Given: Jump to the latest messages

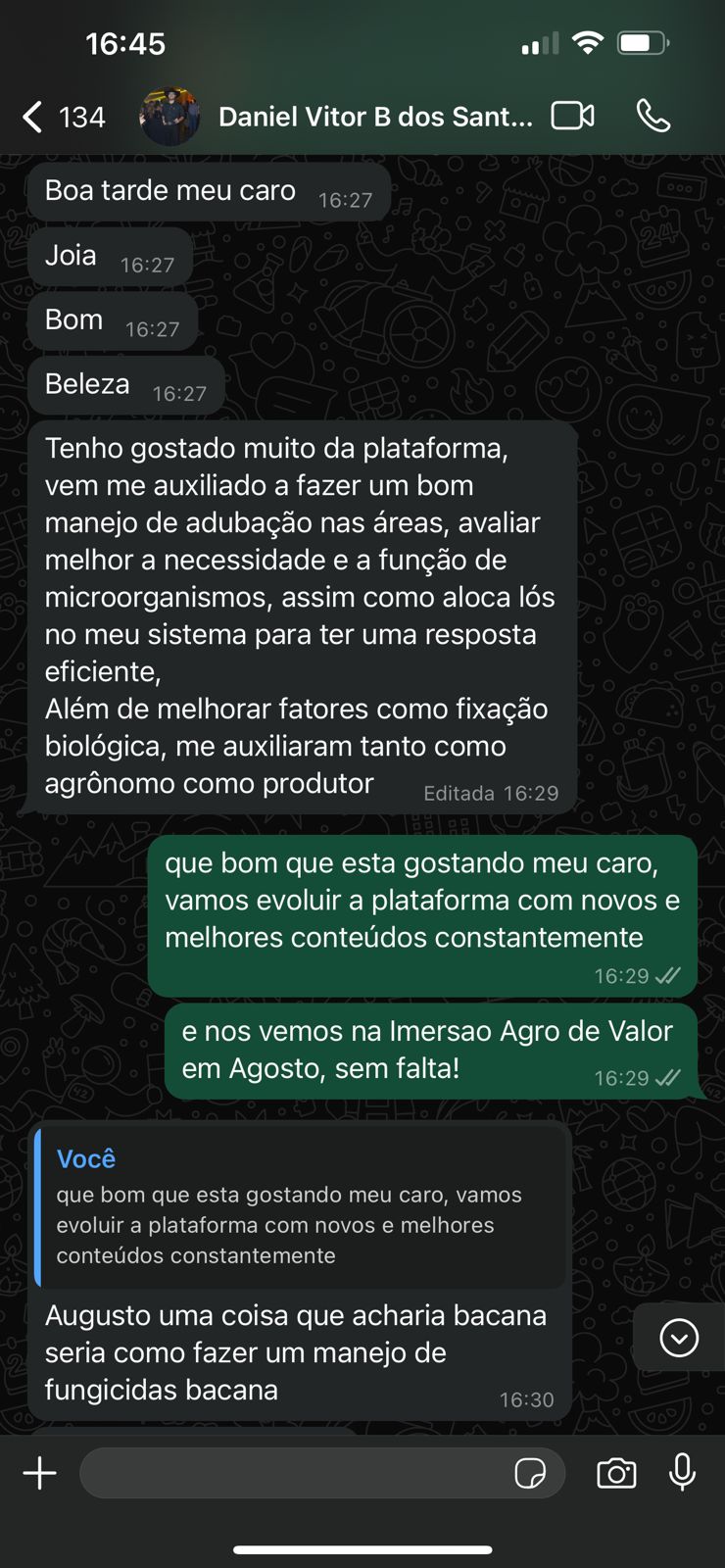Looking at the screenshot, I should [x=679, y=1338].
